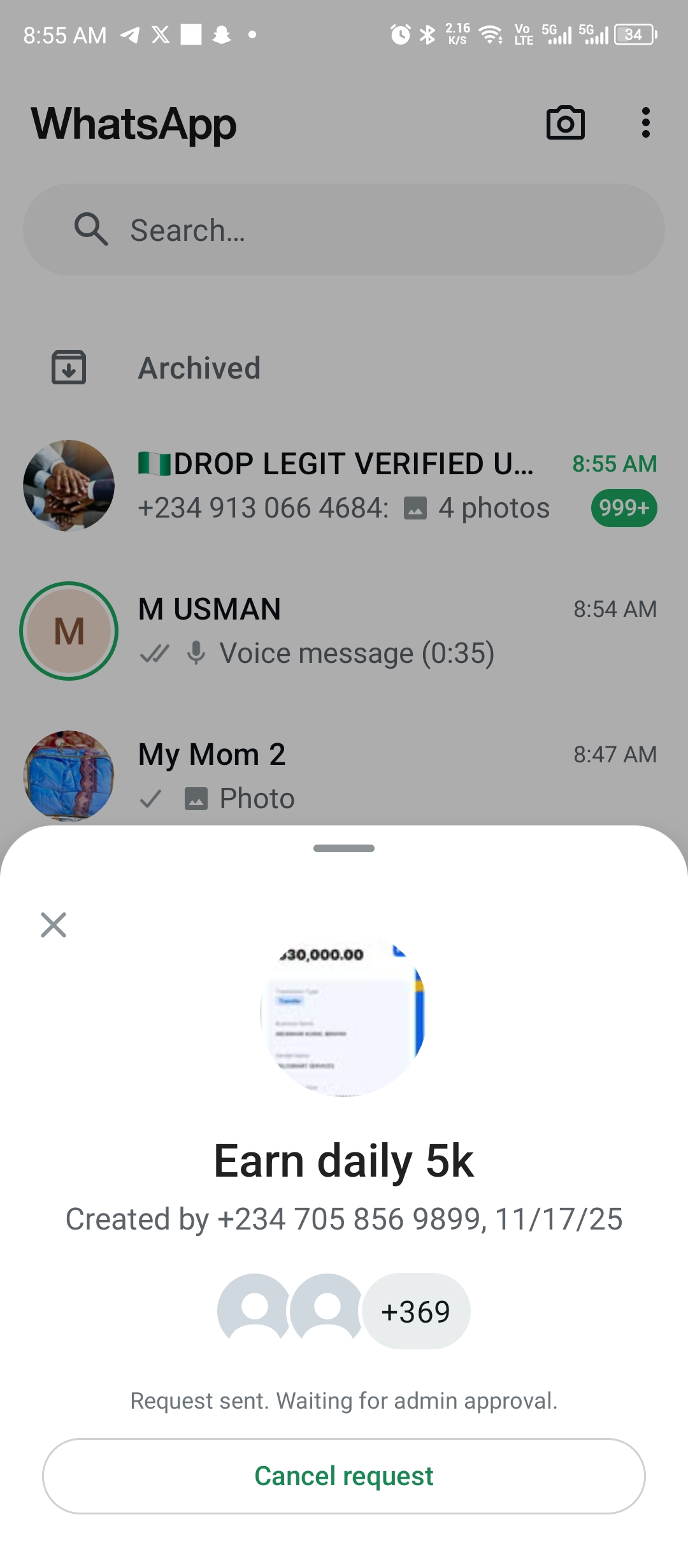Close the group info sheet
Image resolution: width=688 pixels, height=1568 pixels.
pyautogui.click(x=54, y=924)
